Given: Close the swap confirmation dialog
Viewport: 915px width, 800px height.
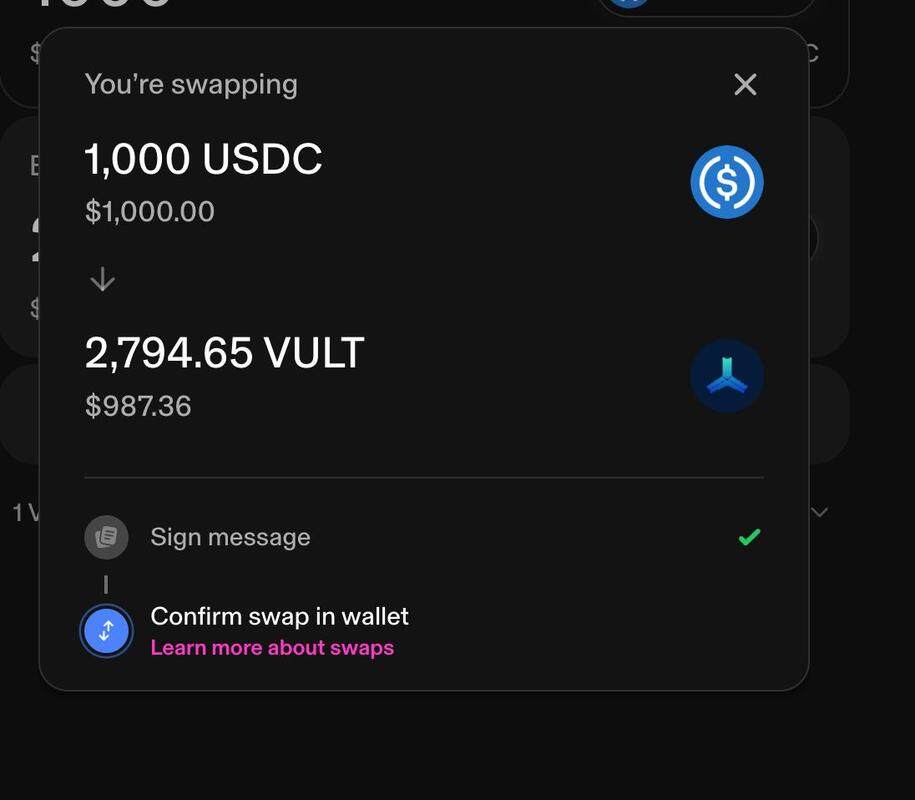Looking at the screenshot, I should 745,85.
